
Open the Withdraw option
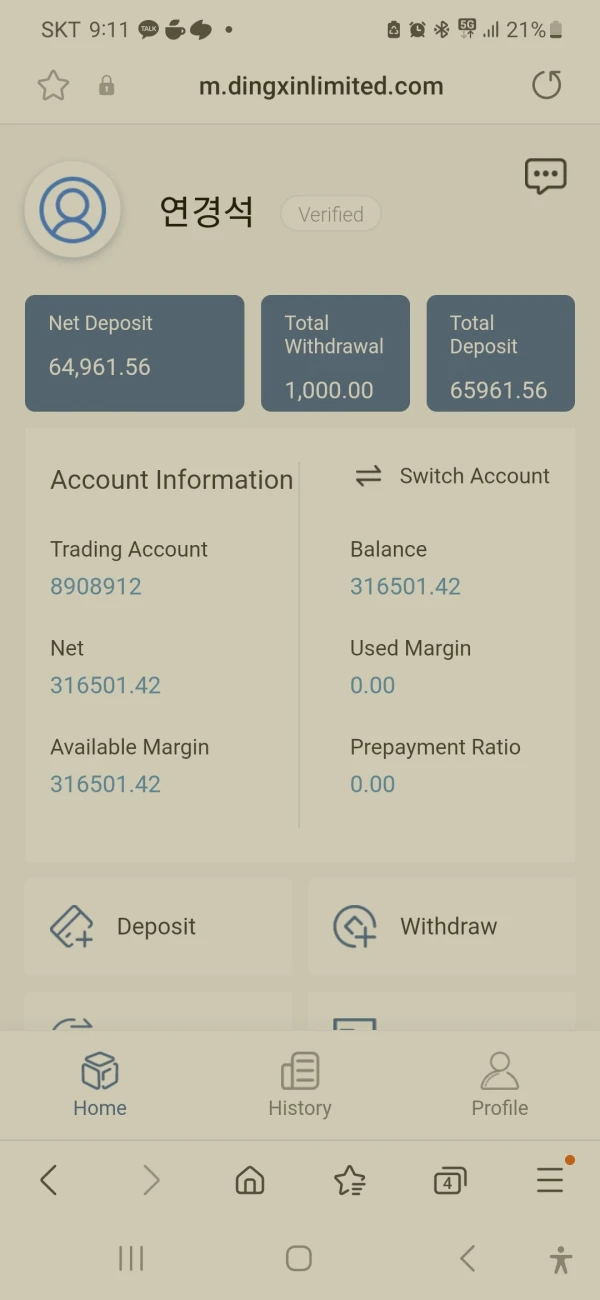point(440,926)
